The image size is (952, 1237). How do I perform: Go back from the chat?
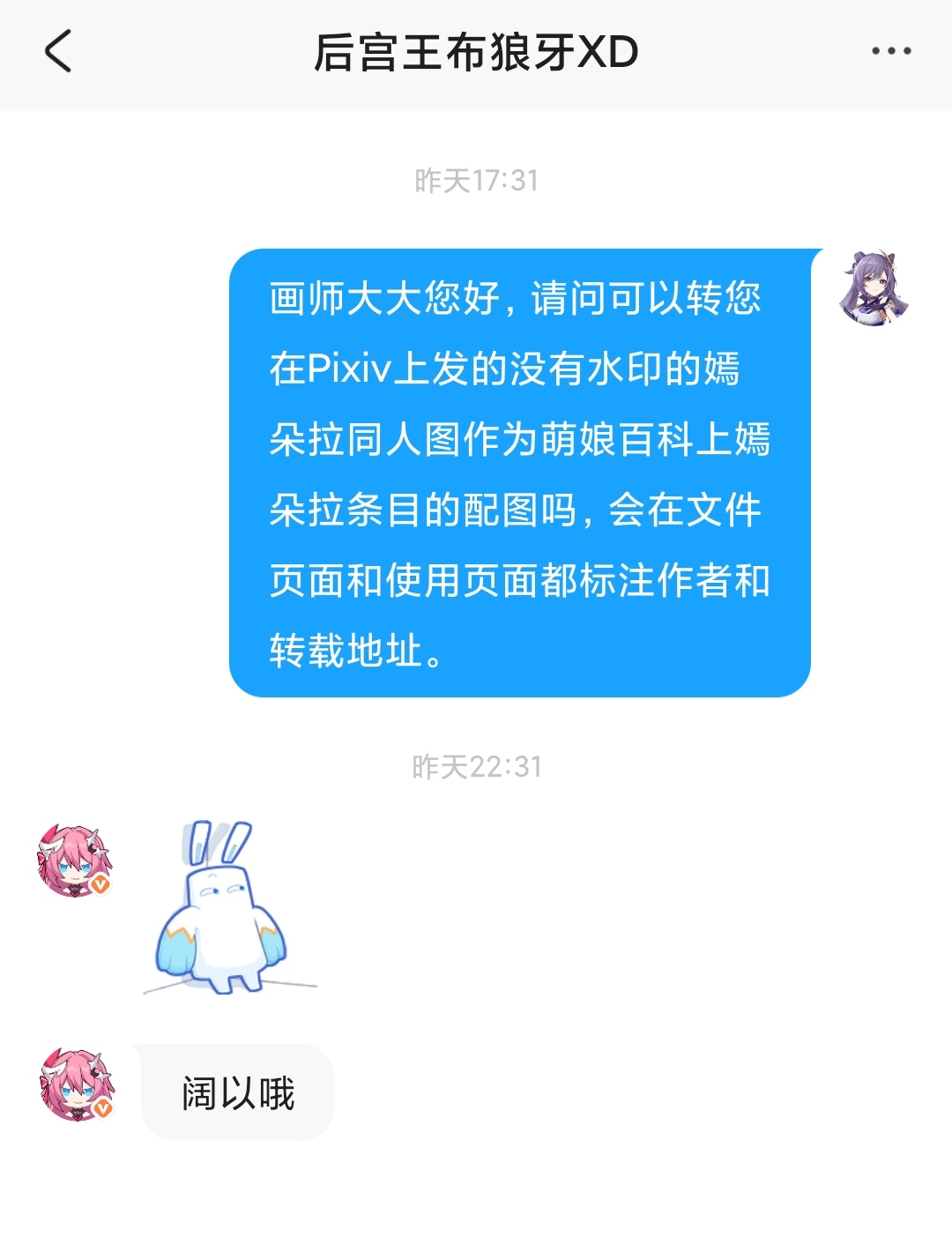point(58,51)
